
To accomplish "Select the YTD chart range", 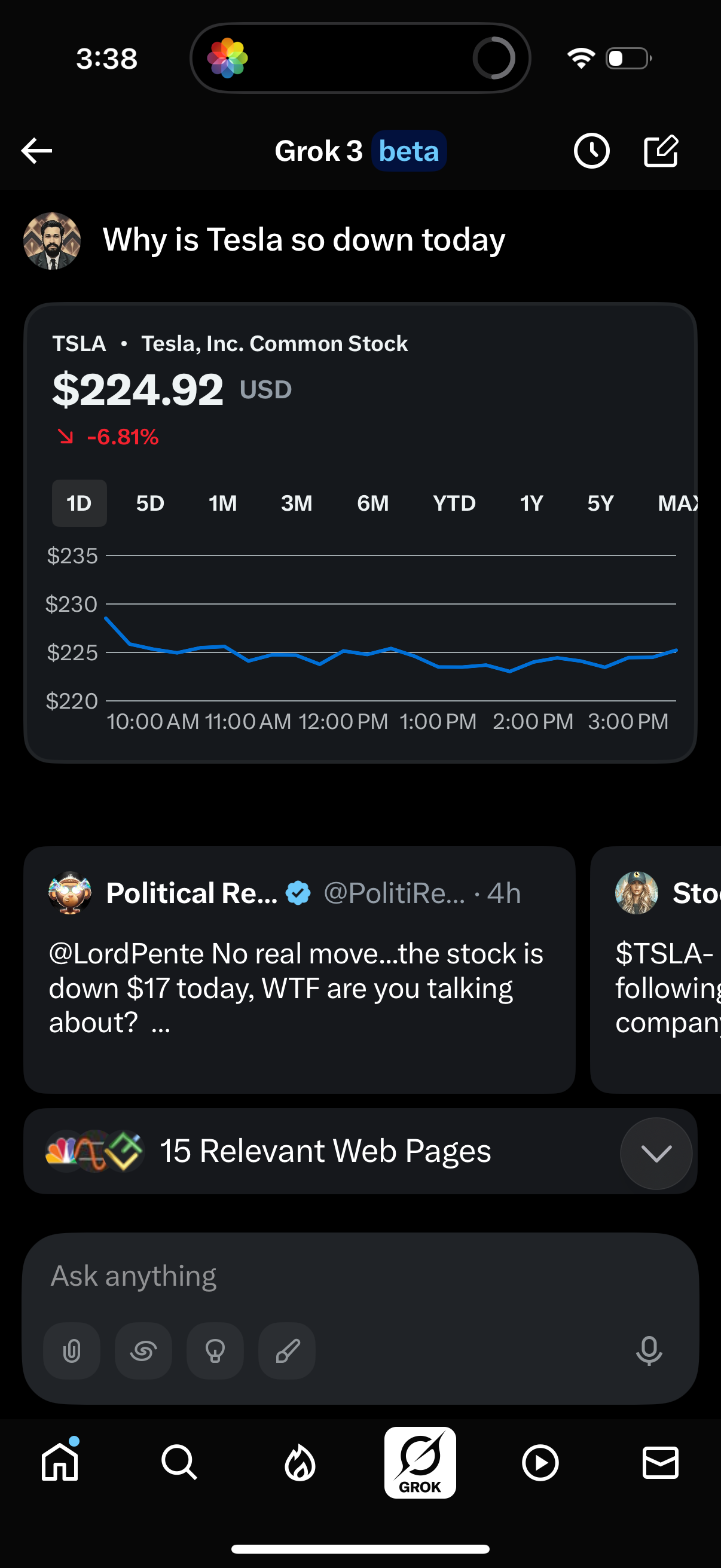I will 454,503.
